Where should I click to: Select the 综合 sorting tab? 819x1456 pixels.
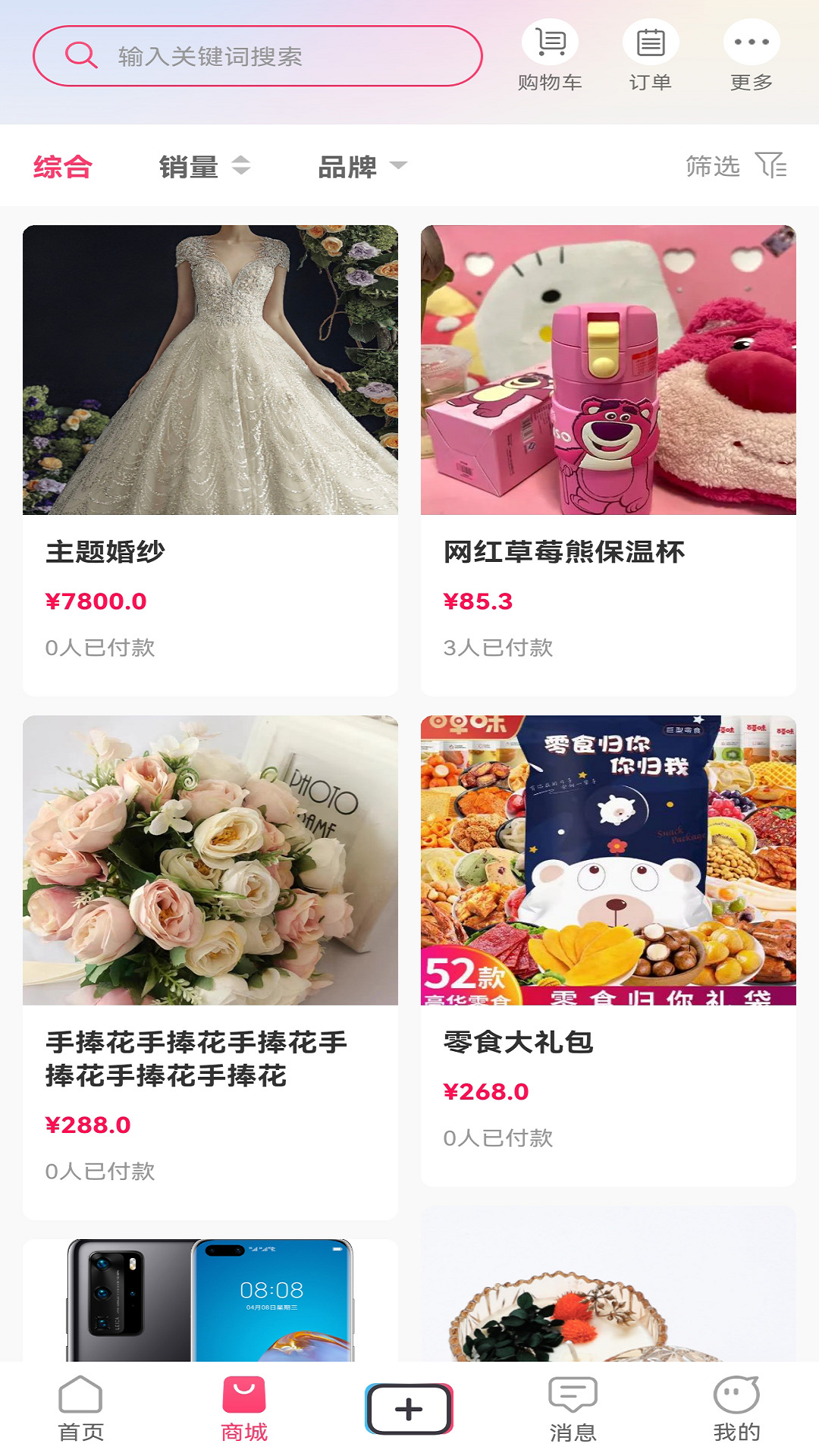(63, 166)
